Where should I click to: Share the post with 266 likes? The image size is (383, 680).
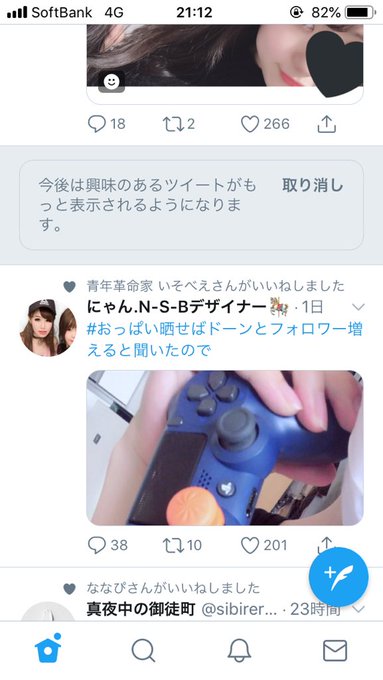(x=327, y=124)
